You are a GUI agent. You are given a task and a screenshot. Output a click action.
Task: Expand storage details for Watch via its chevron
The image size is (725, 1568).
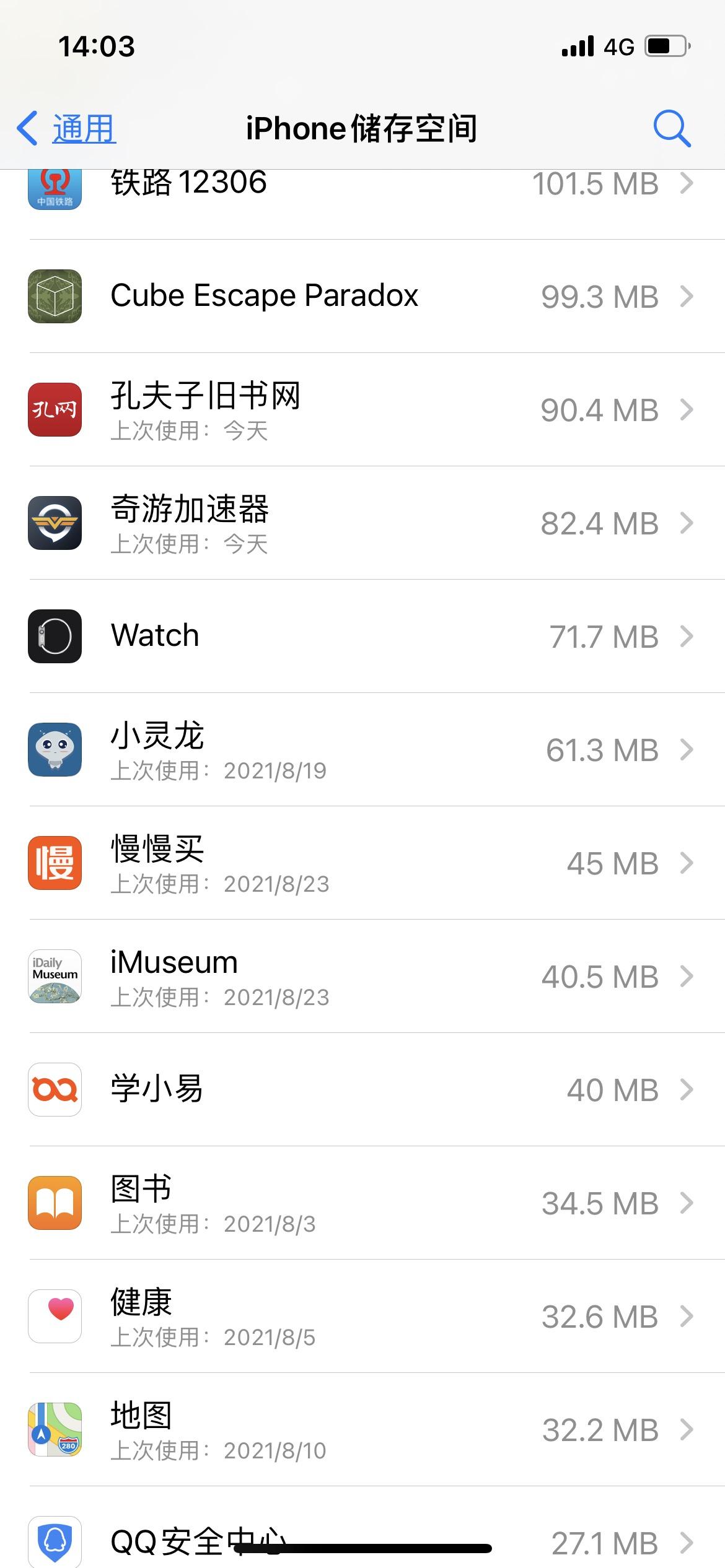pyautogui.click(x=687, y=636)
